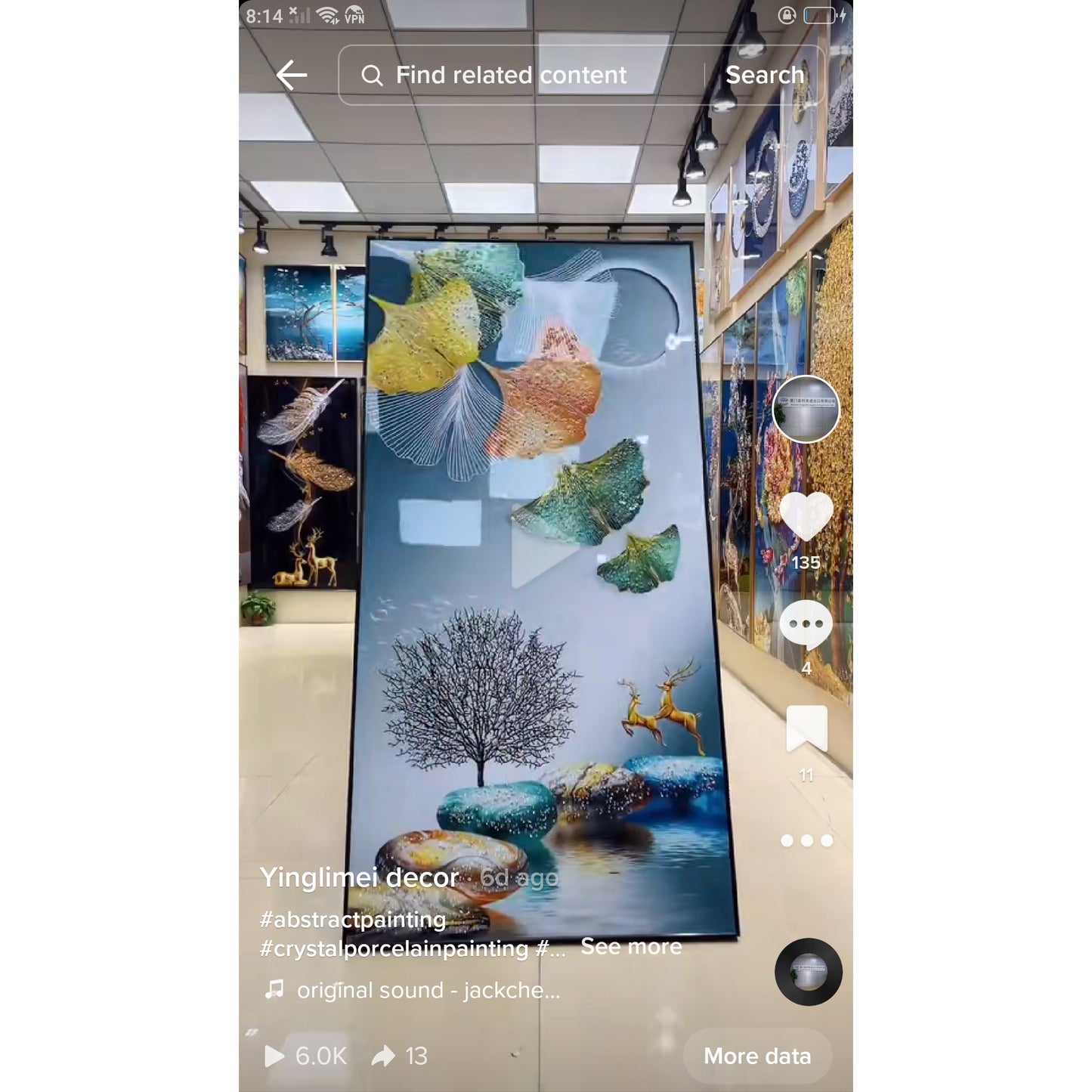The height and width of the screenshot is (1092, 1092).
Task: Bookmark this video to favorites
Action: [806, 729]
